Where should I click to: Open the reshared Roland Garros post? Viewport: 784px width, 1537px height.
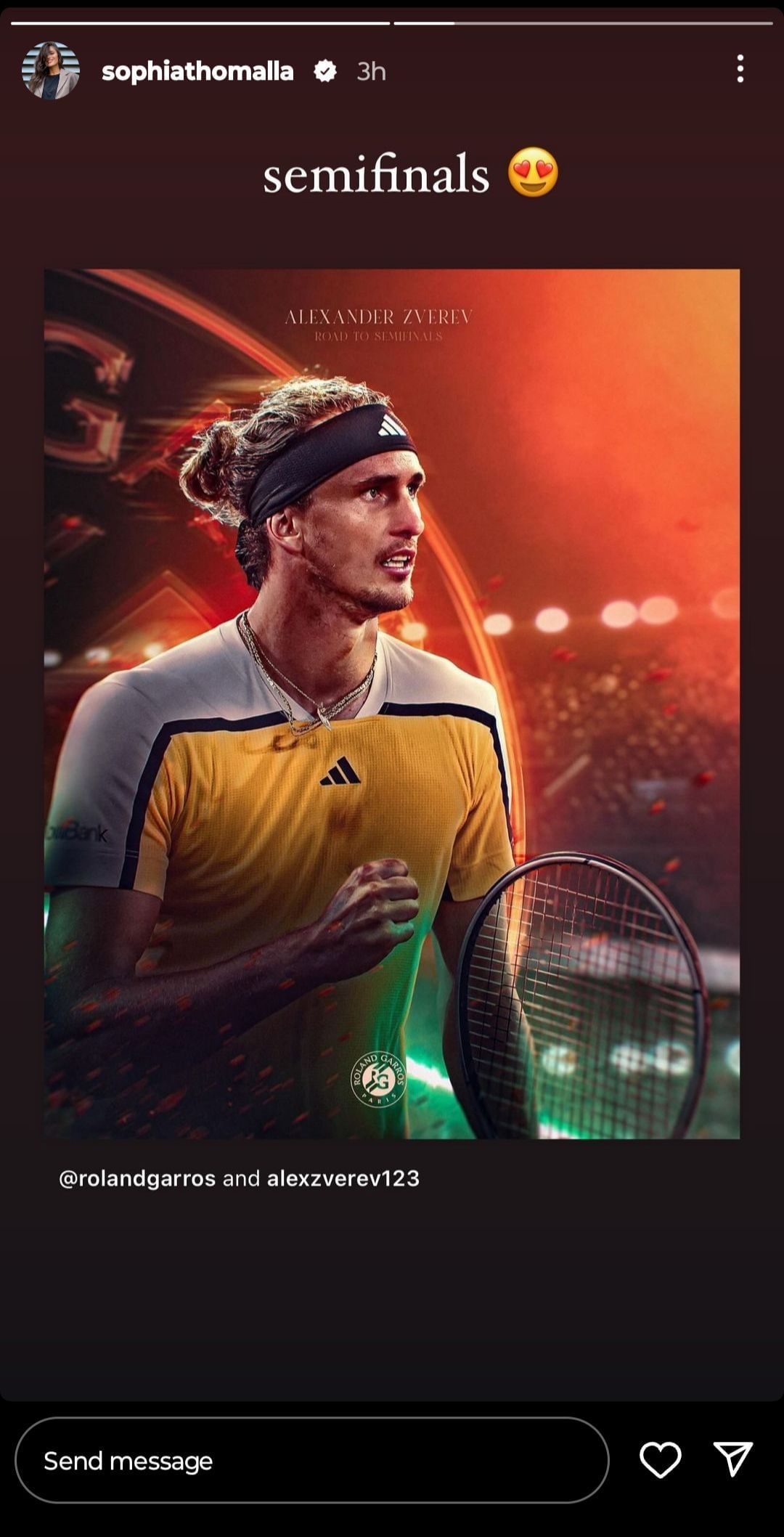(392, 703)
